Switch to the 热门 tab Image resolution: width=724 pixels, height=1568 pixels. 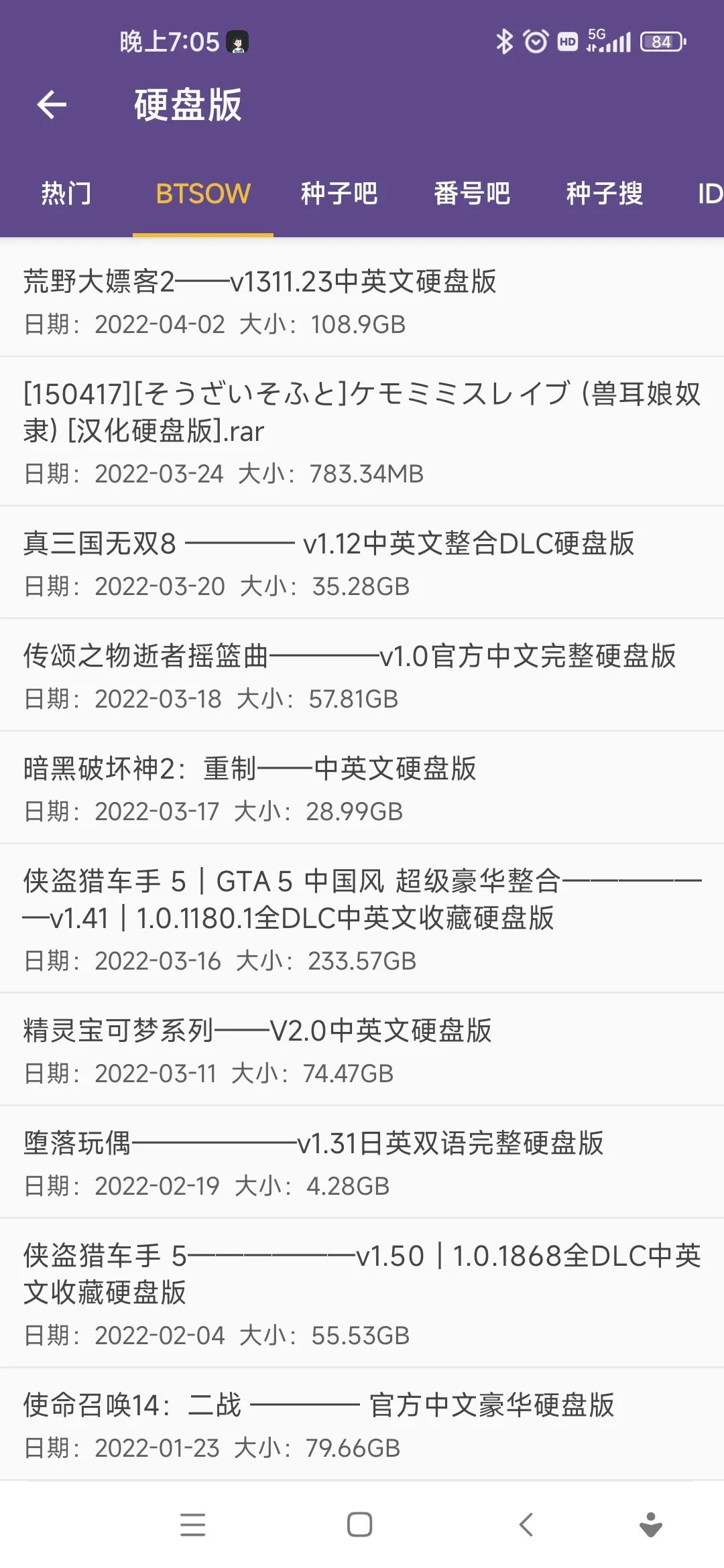pos(66,194)
